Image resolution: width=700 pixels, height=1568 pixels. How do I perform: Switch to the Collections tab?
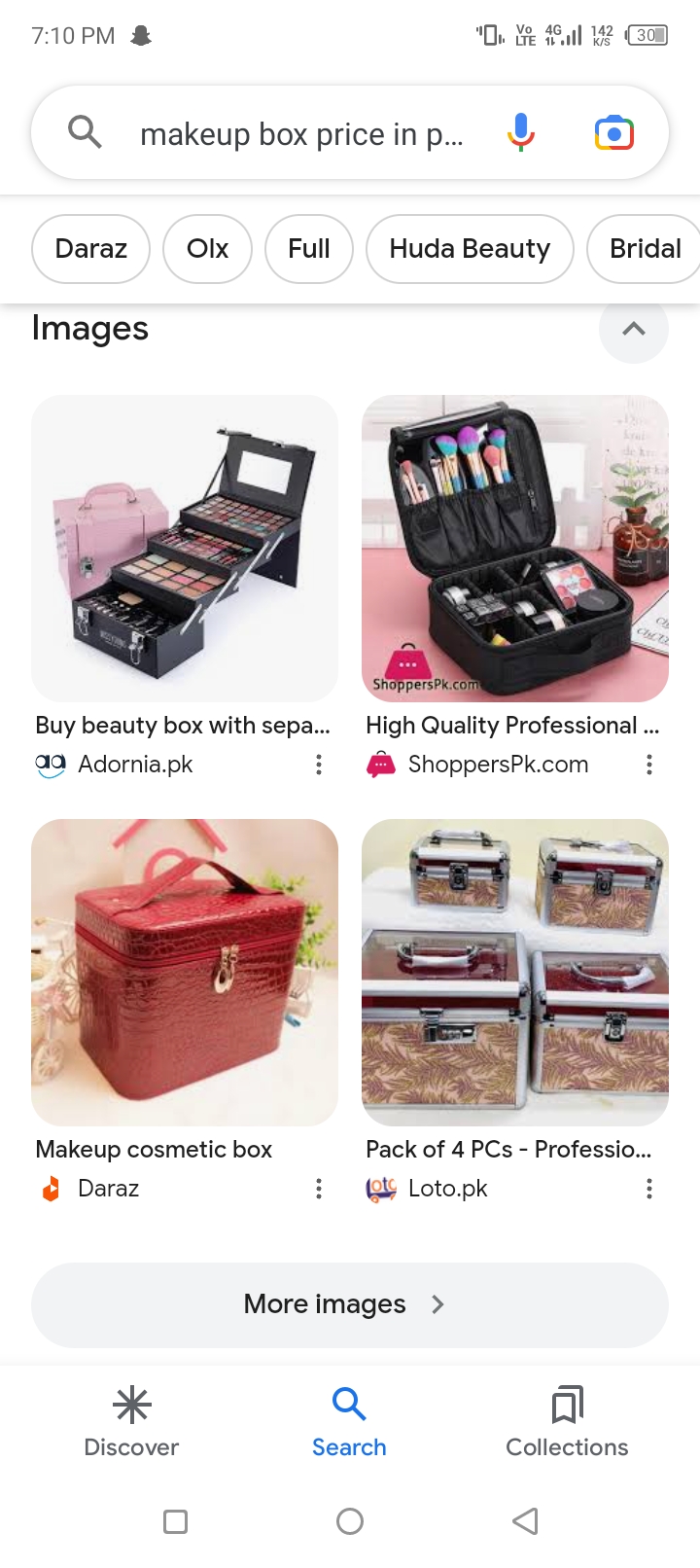(x=567, y=1422)
